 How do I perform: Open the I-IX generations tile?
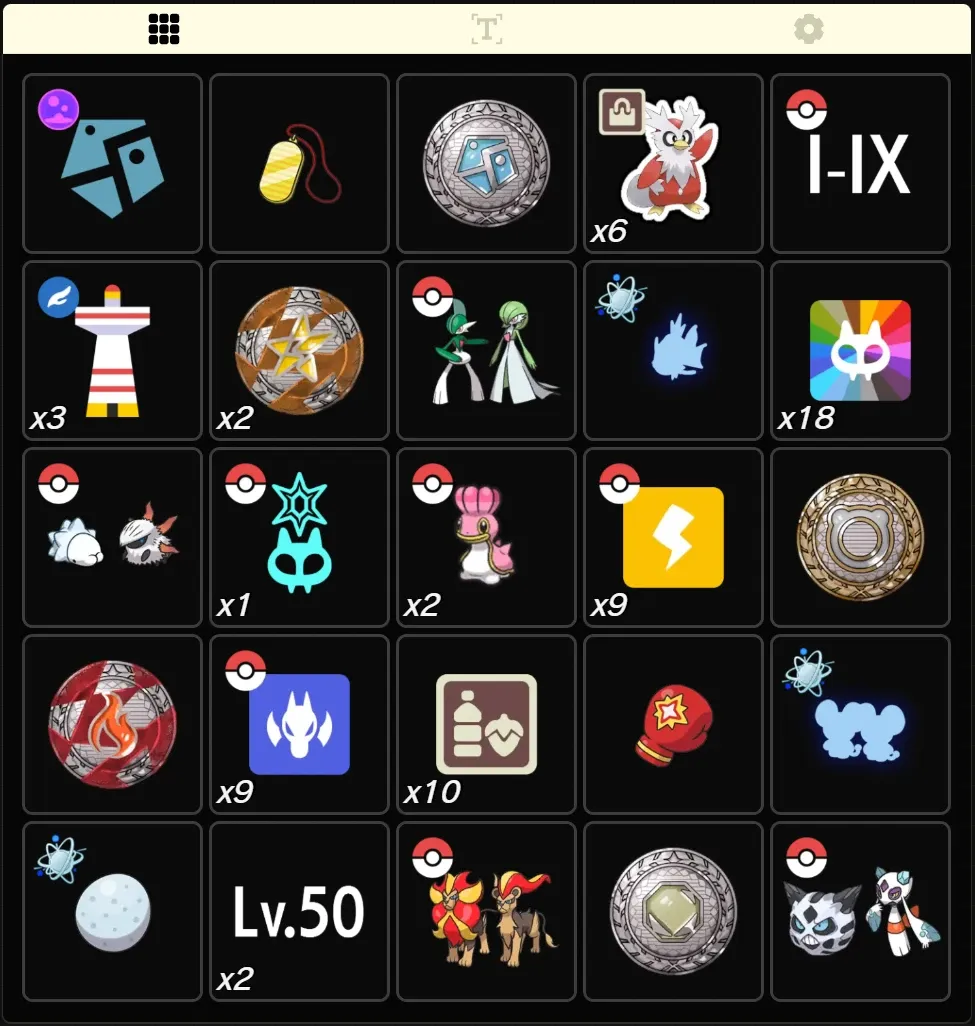(x=860, y=163)
